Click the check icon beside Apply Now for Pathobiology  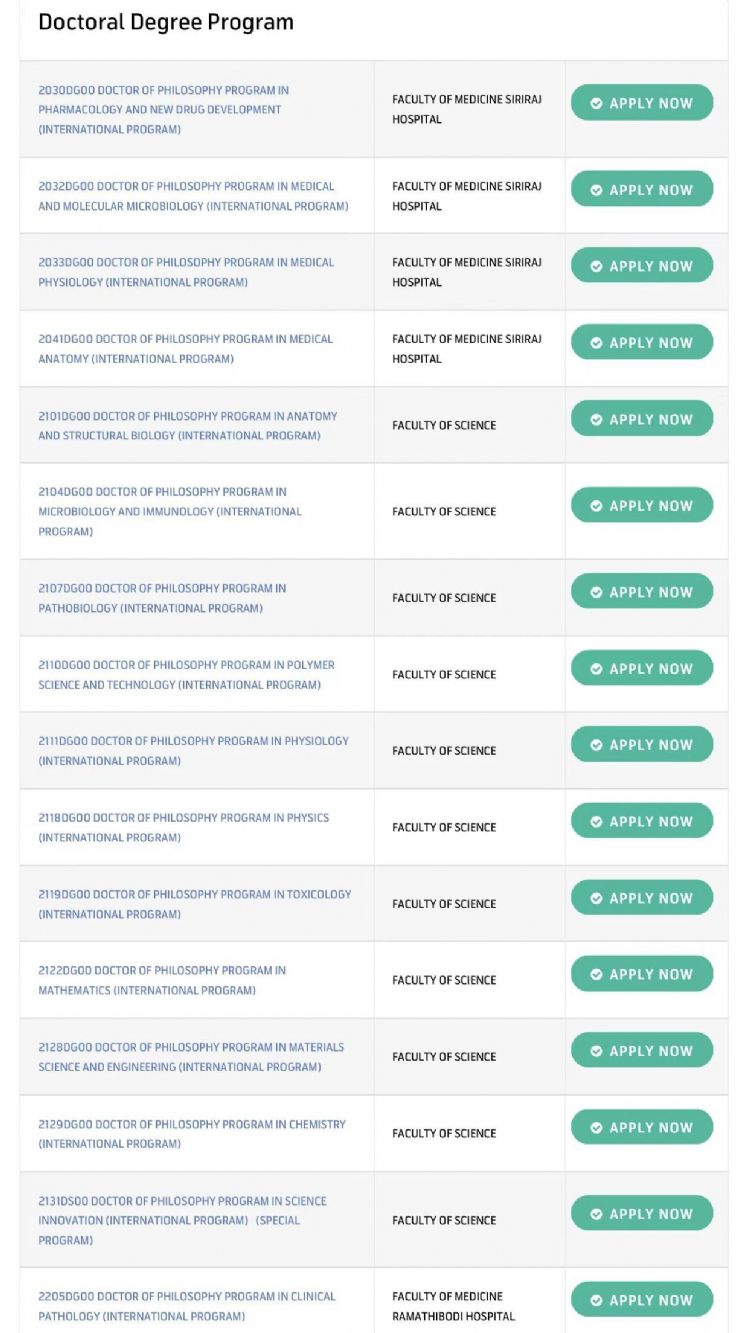tap(594, 592)
